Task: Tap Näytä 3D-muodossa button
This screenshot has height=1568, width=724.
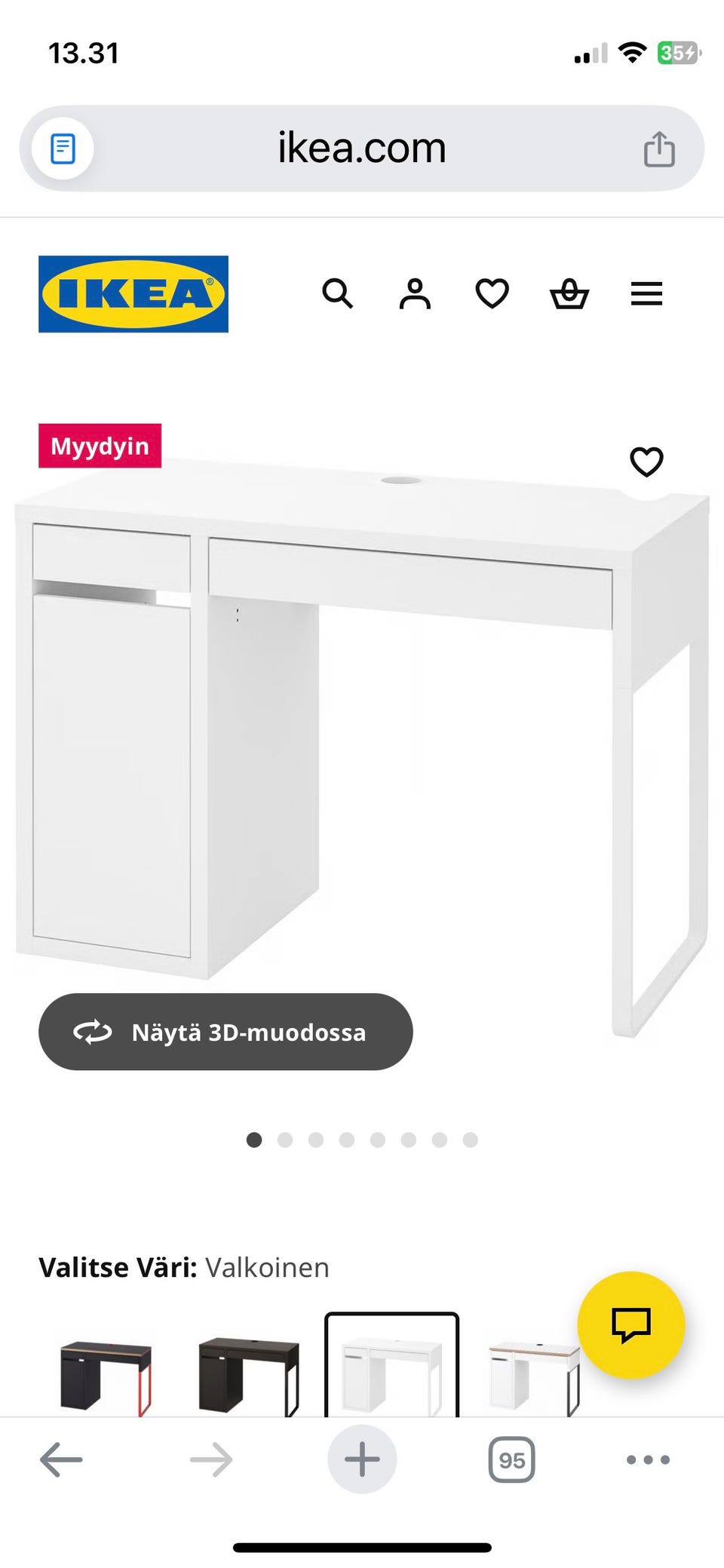Action: [x=225, y=1031]
